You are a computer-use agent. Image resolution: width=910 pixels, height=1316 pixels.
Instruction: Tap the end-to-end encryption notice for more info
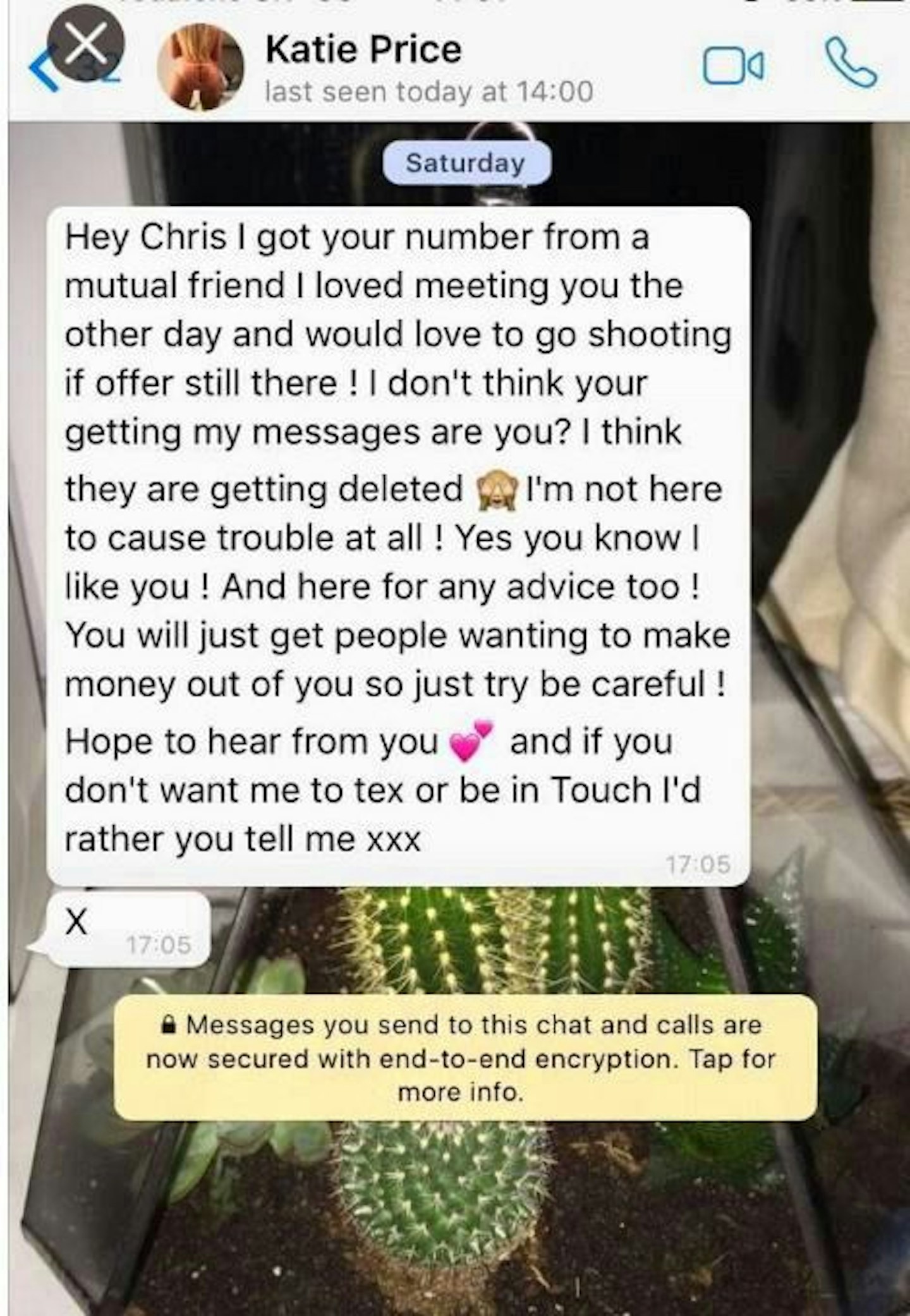point(465,1058)
